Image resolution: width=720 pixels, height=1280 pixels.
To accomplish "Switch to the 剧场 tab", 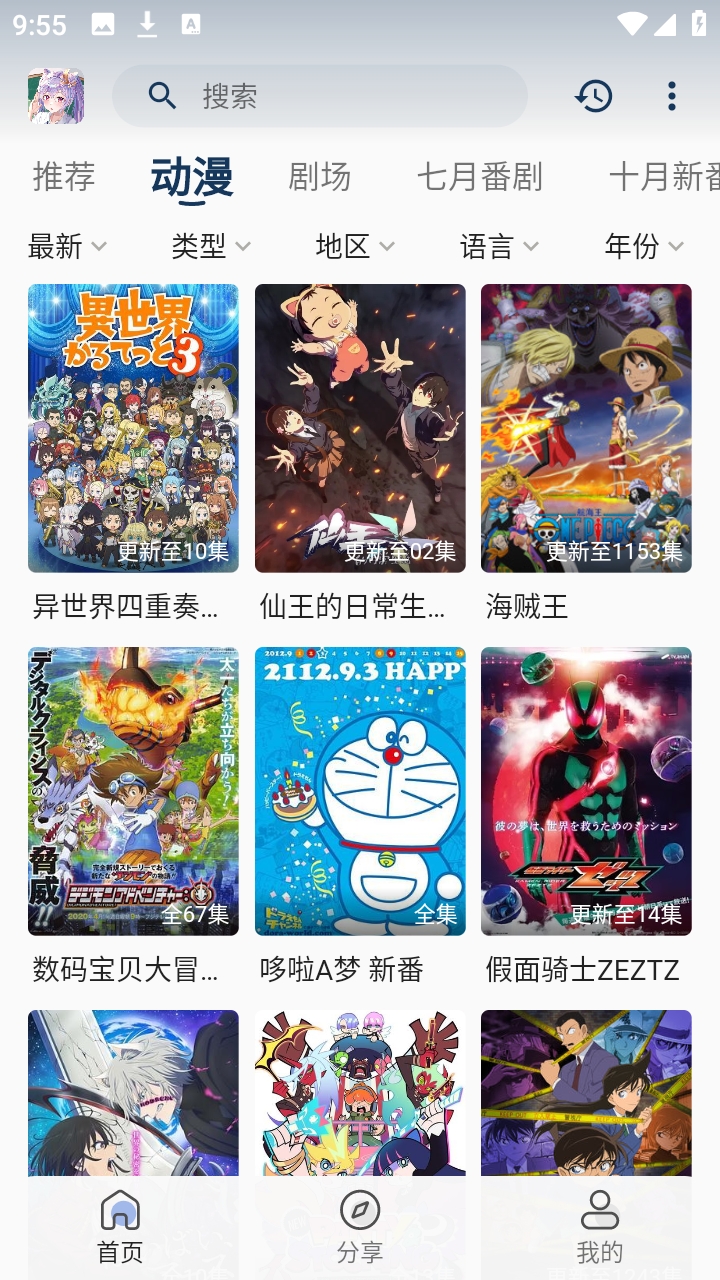I will (x=321, y=177).
